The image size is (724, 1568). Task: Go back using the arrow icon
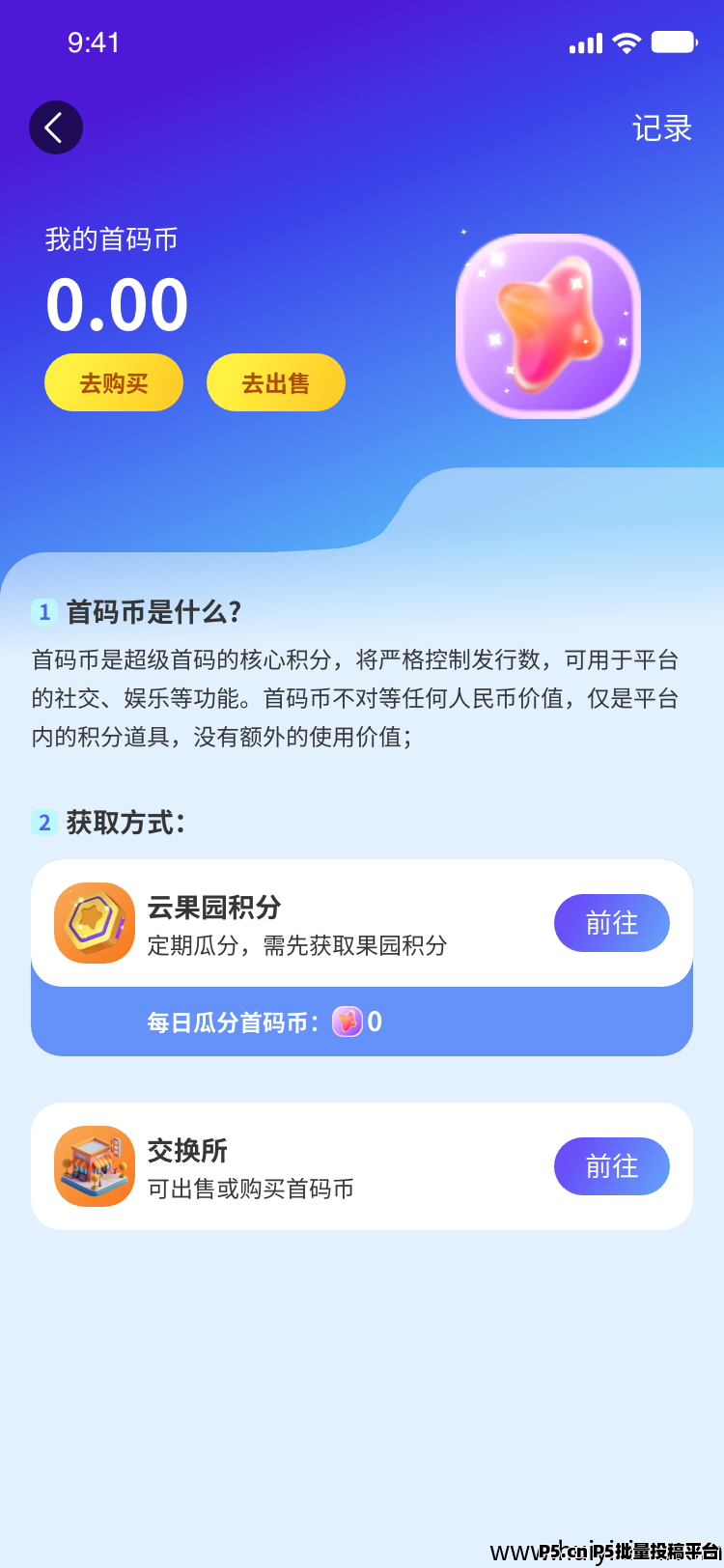pyautogui.click(x=55, y=127)
